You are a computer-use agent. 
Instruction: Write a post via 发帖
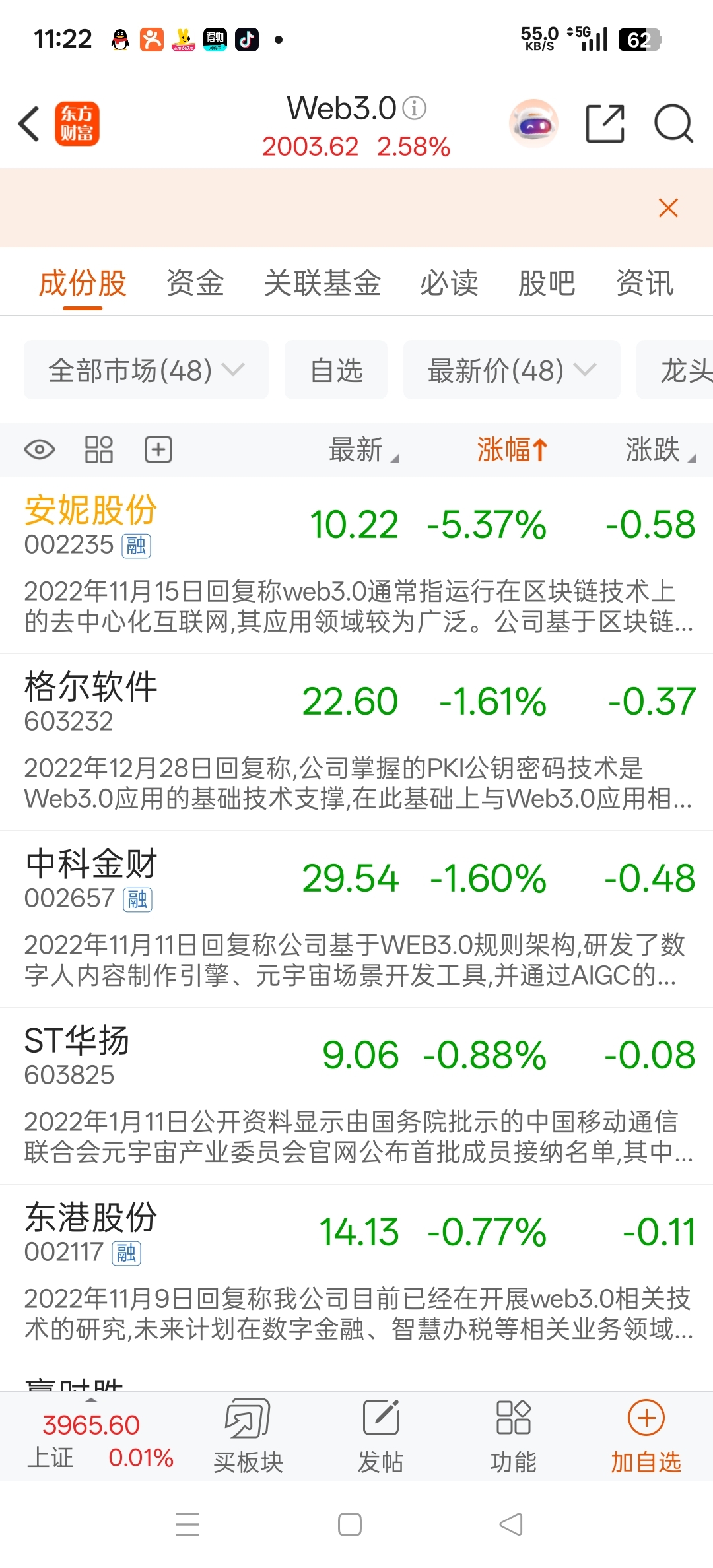380,1436
